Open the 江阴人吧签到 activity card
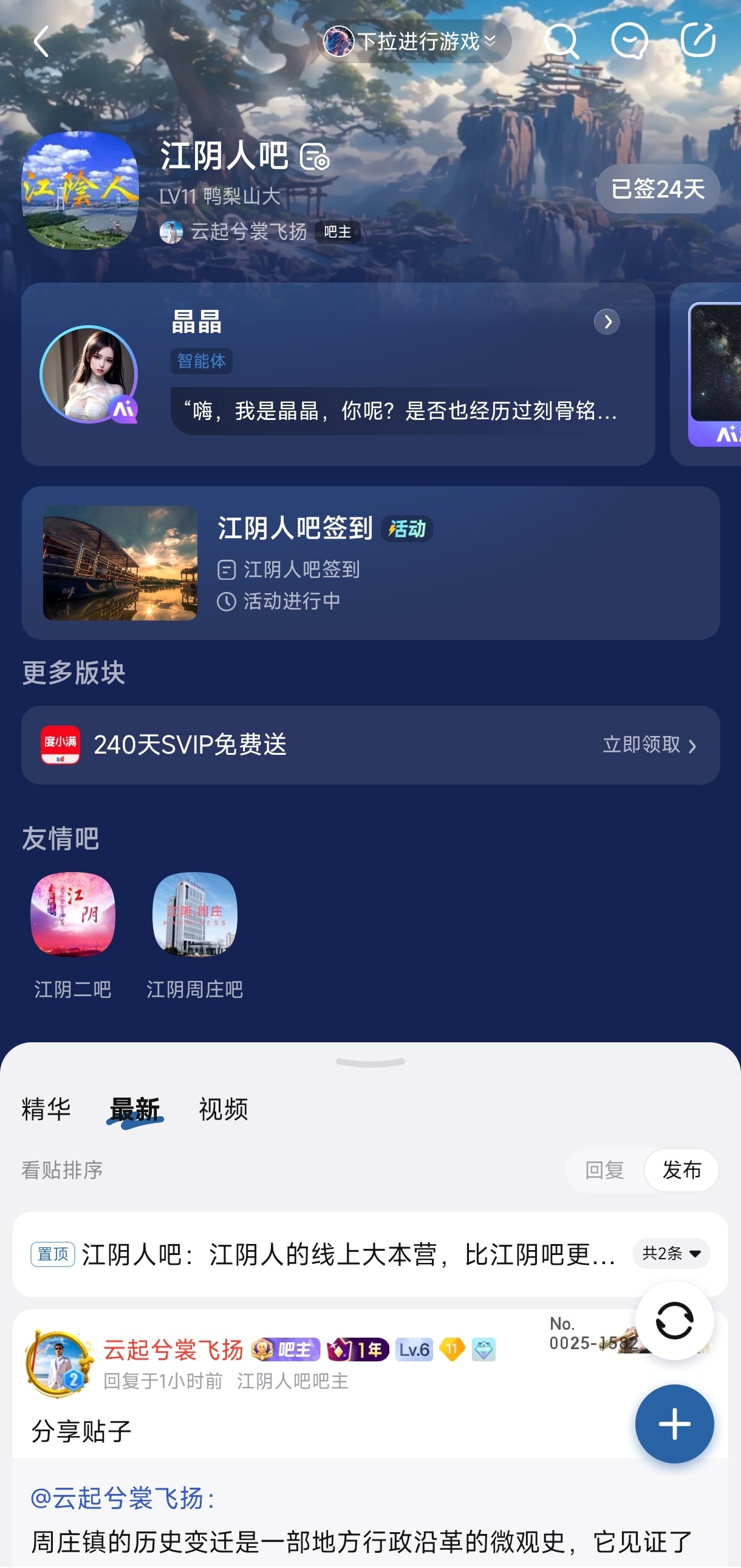Image resolution: width=741 pixels, height=1568 pixels. click(370, 562)
